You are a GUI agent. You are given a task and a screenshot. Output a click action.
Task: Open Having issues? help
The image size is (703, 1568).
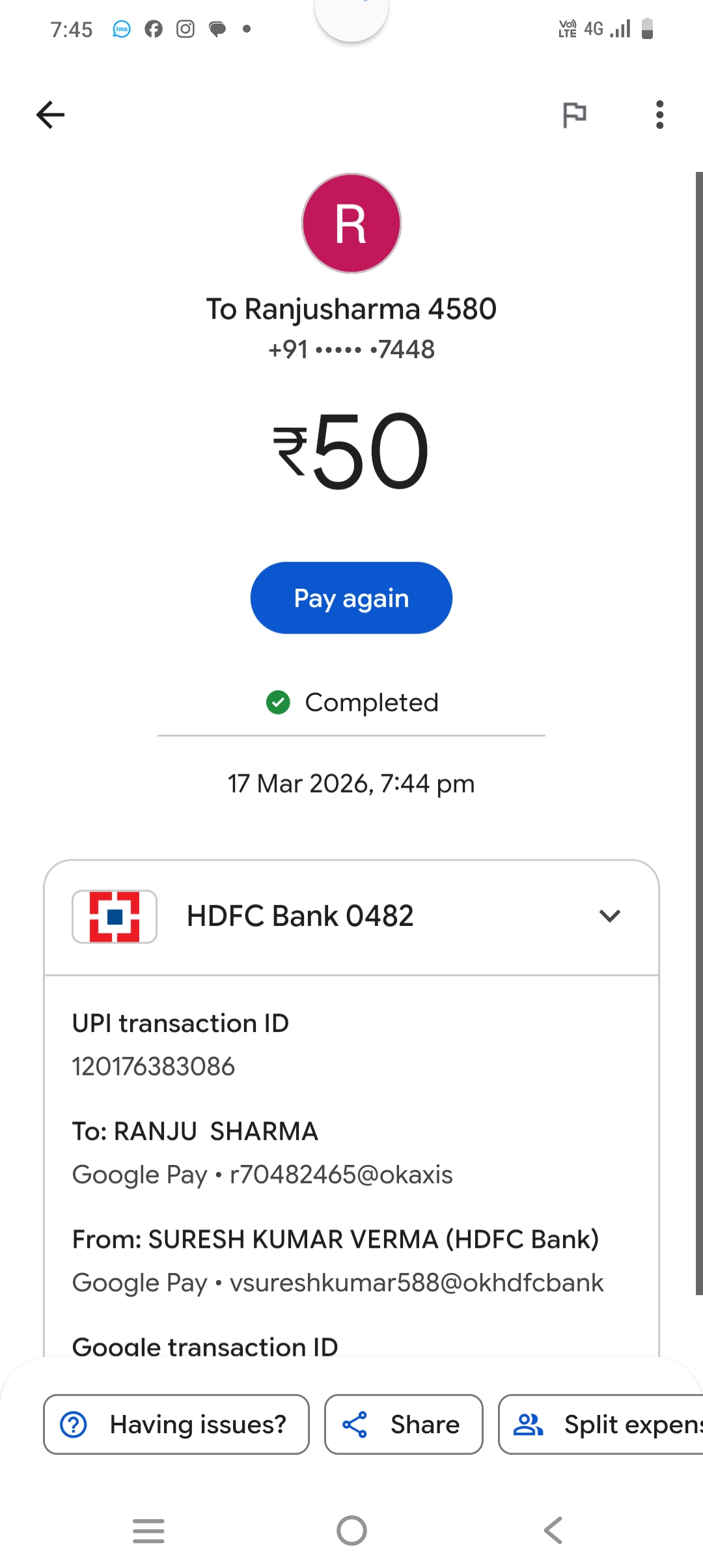click(x=176, y=1424)
